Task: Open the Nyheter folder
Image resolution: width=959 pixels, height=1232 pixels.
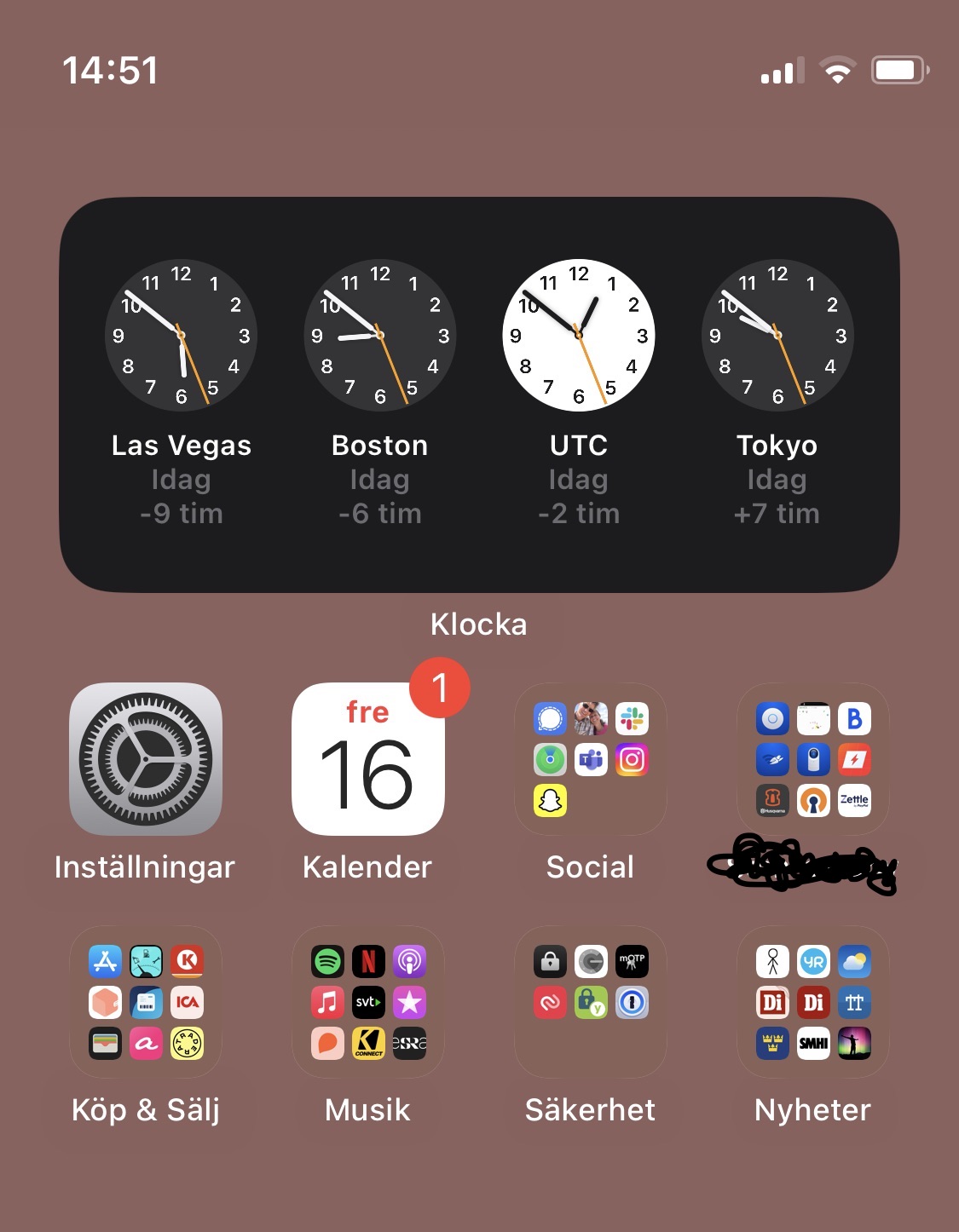Action: (x=812, y=1002)
